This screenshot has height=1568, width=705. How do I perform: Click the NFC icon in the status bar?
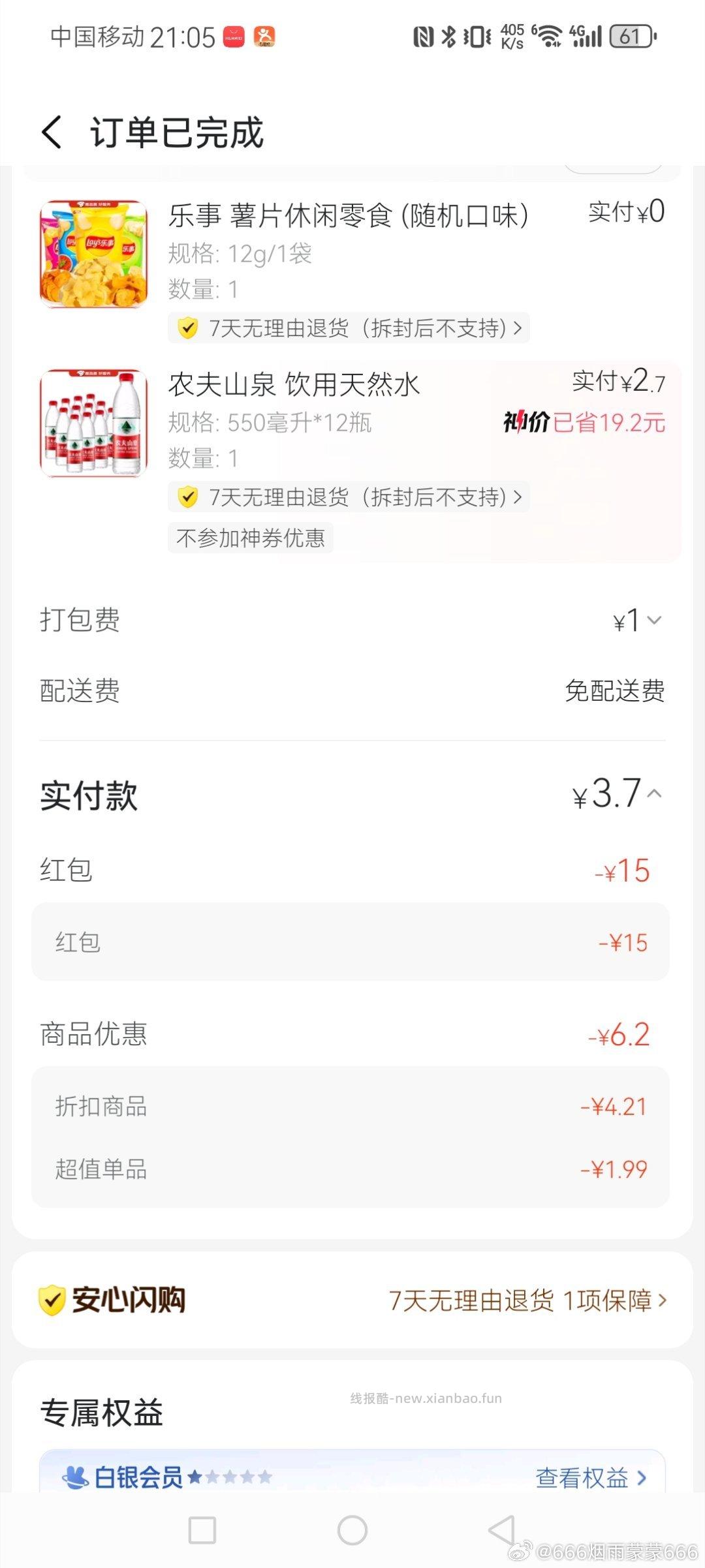(x=422, y=37)
